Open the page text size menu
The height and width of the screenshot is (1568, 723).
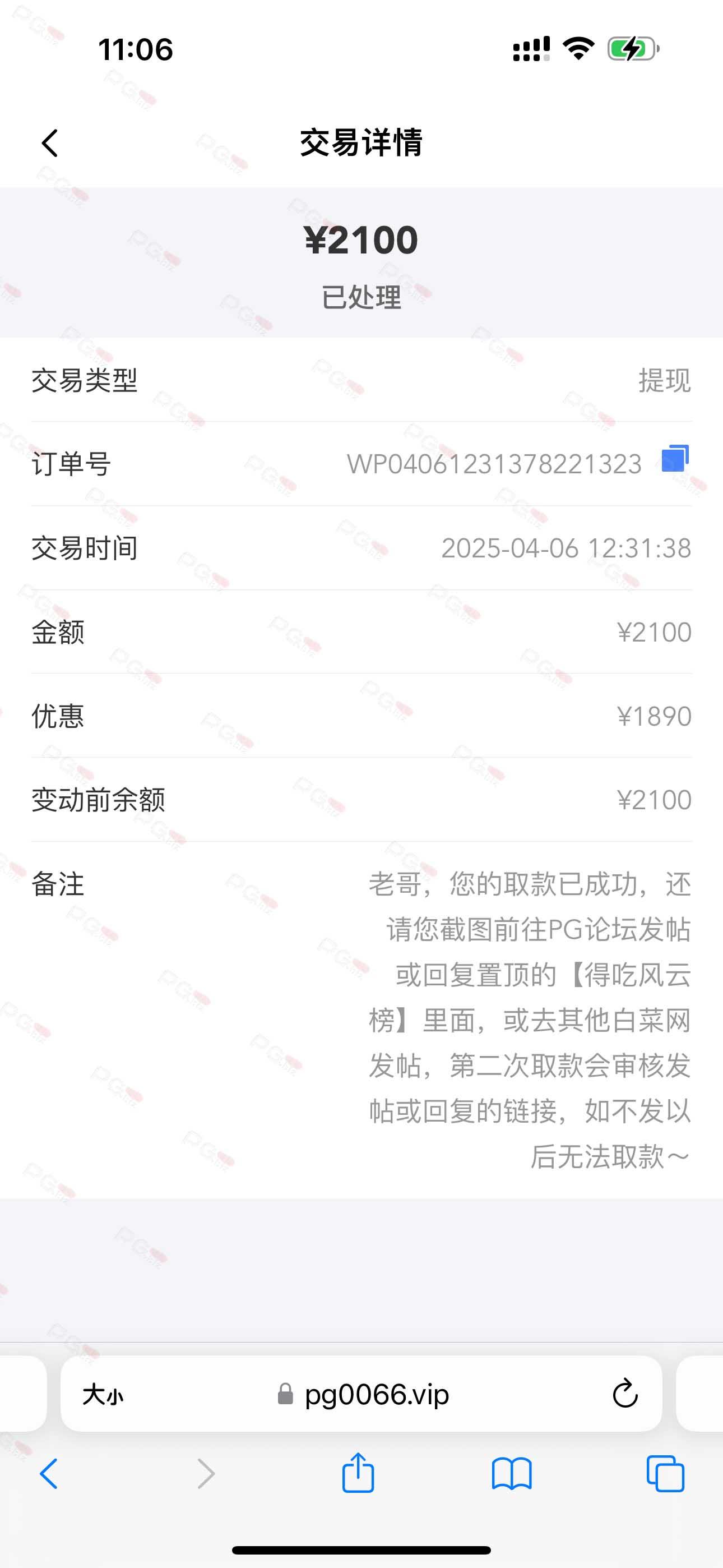[103, 1394]
